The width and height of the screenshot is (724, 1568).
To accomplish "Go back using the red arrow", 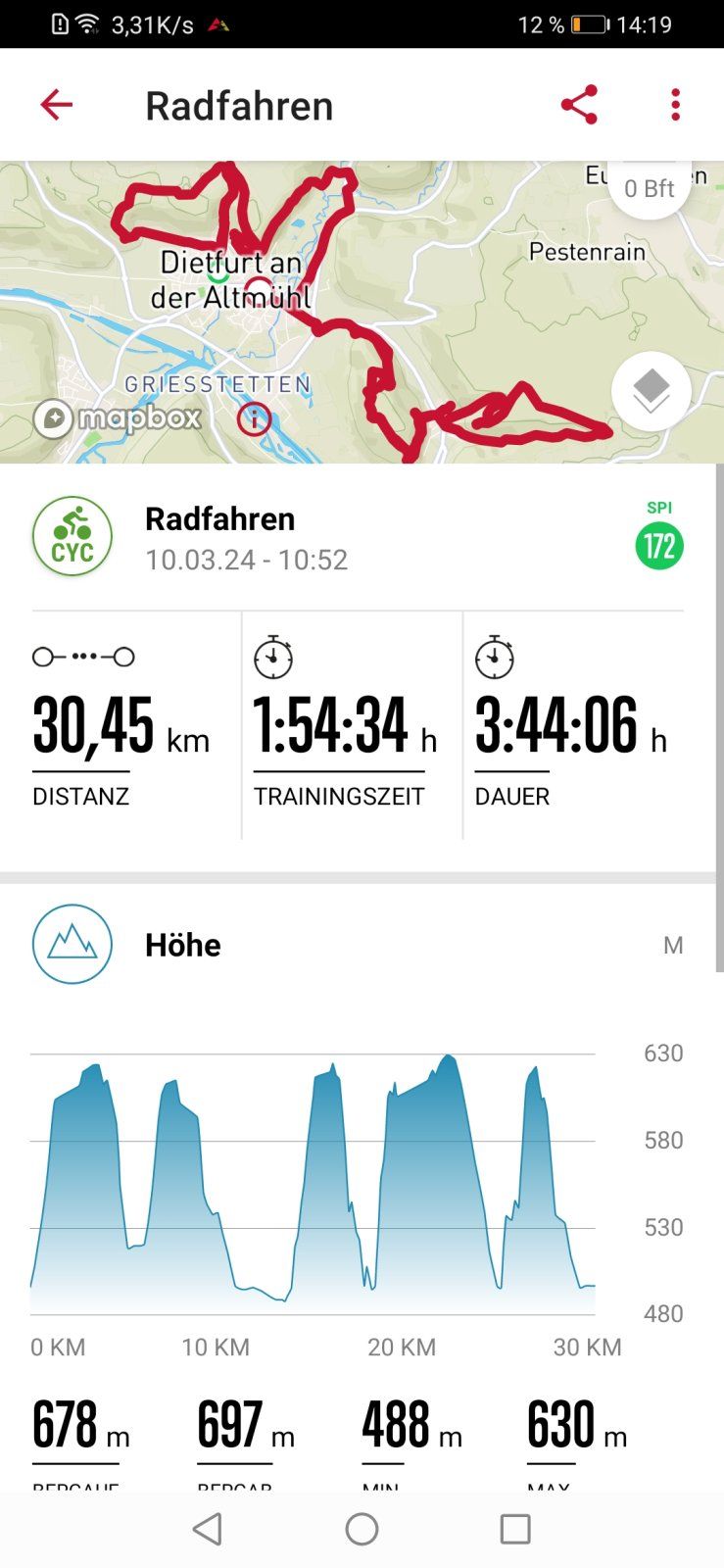I will click(x=56, y=105).
